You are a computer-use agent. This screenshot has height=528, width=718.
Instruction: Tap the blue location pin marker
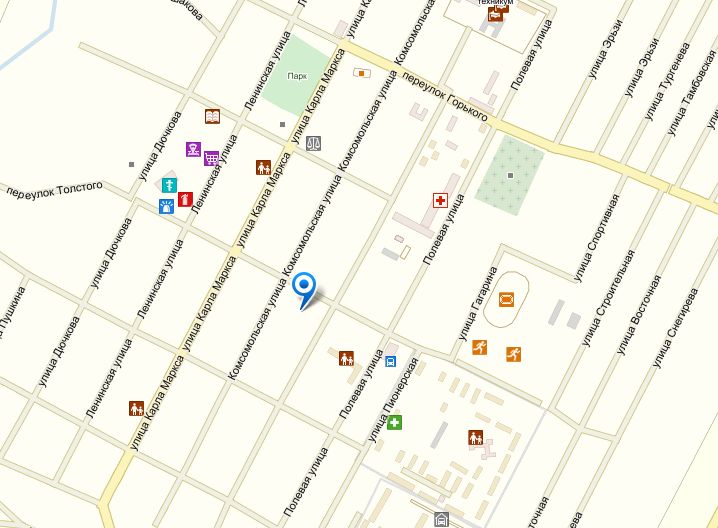pyautogui.click(x=306, y=289)
